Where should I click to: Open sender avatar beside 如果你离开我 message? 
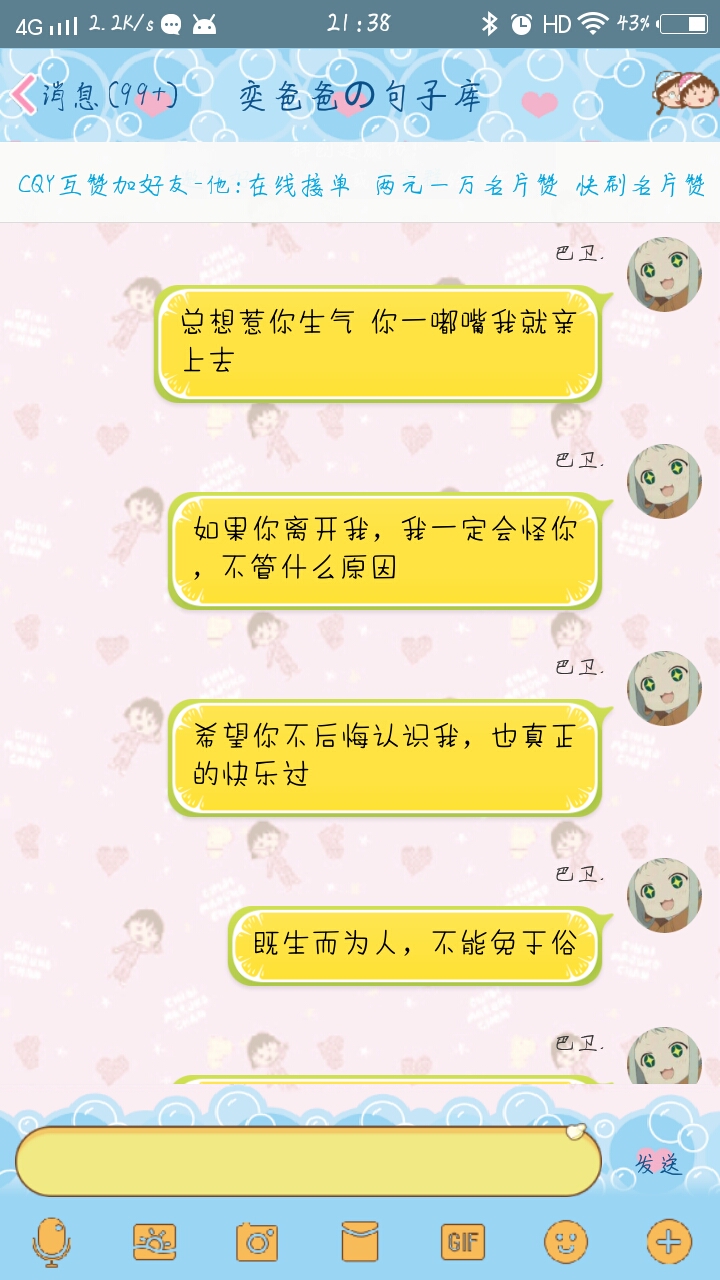click(664, 481)
